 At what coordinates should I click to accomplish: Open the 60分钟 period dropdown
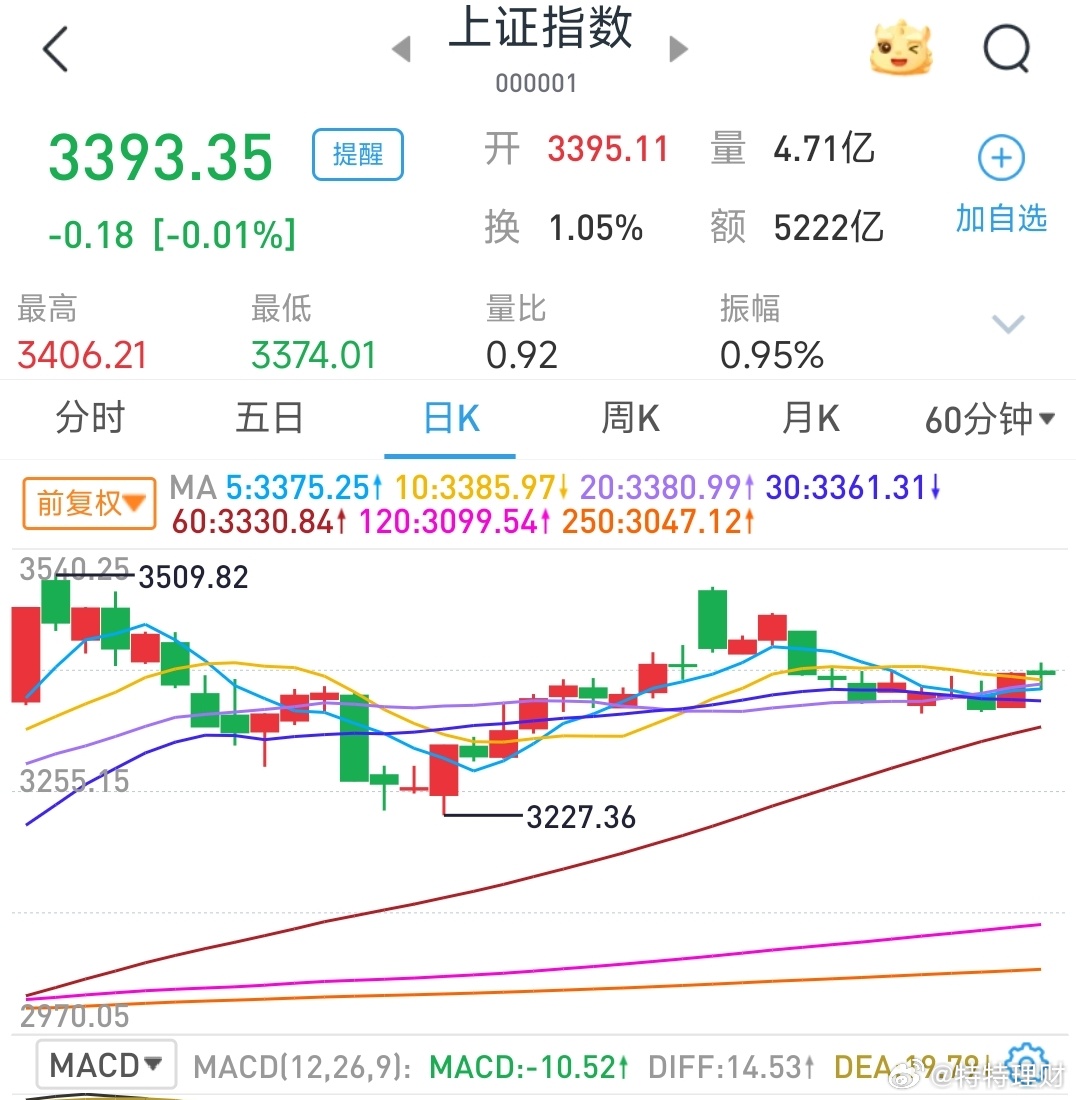pyautogui.click(x=990, y=420)
